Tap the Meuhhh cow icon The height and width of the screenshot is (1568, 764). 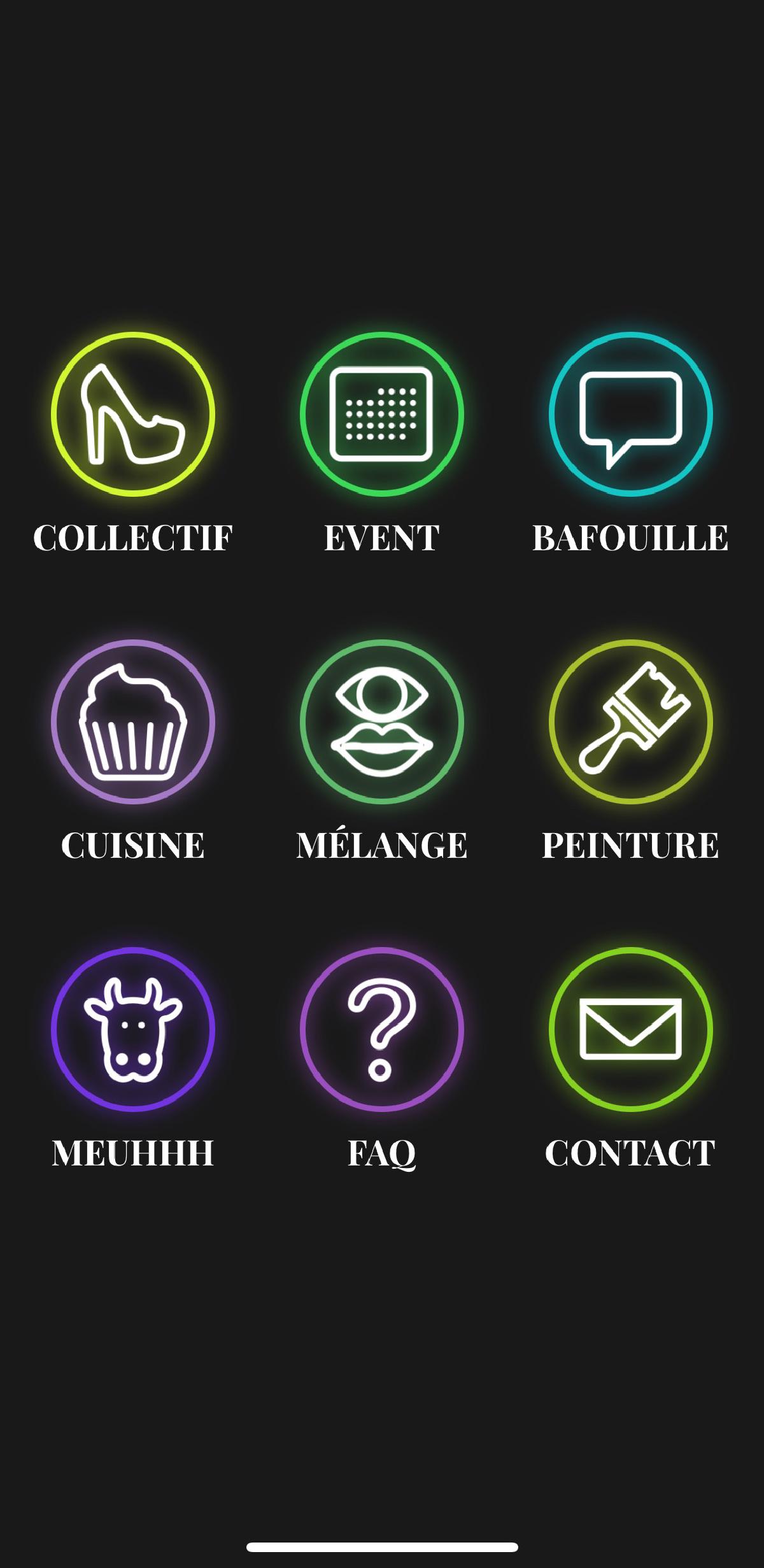point(133,1029)
